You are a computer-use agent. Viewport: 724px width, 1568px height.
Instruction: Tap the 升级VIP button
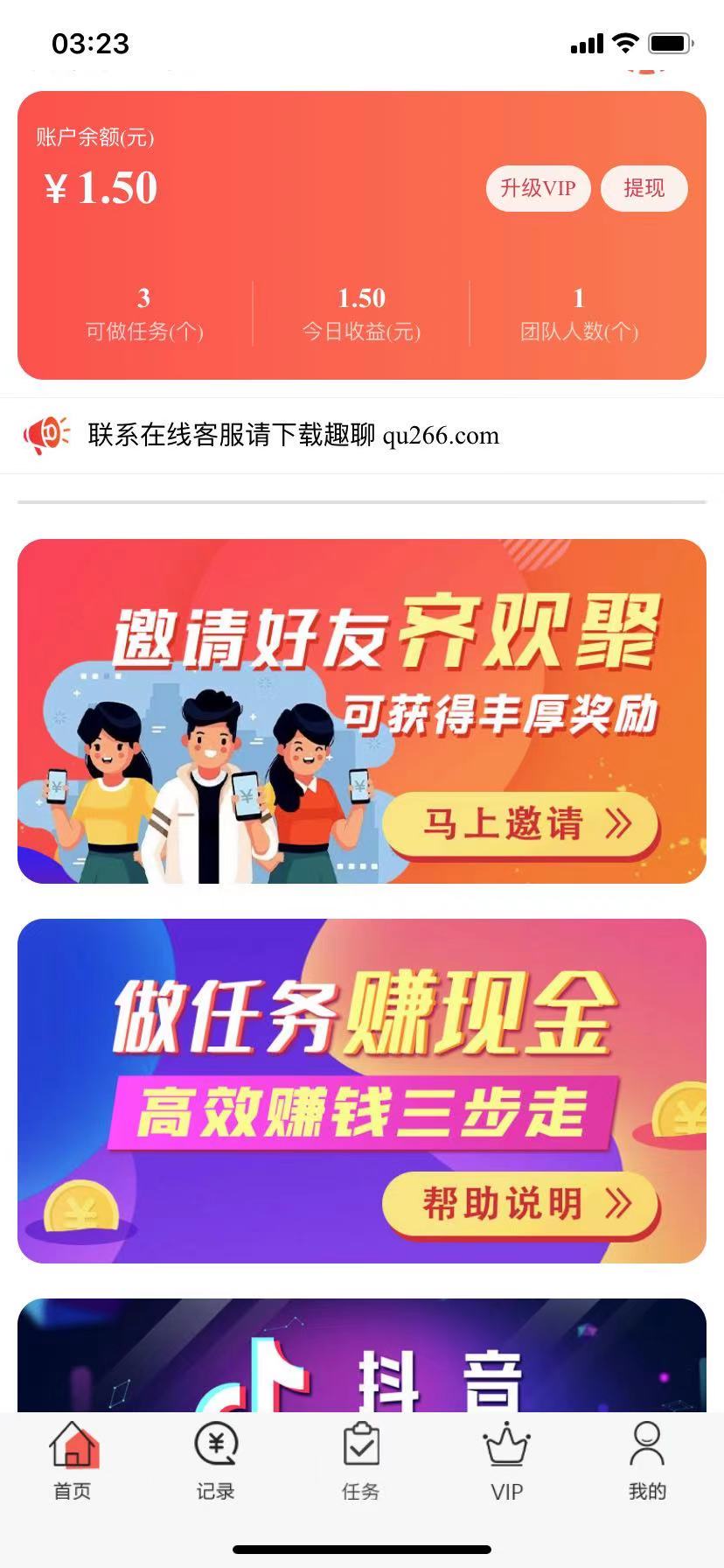538,188
